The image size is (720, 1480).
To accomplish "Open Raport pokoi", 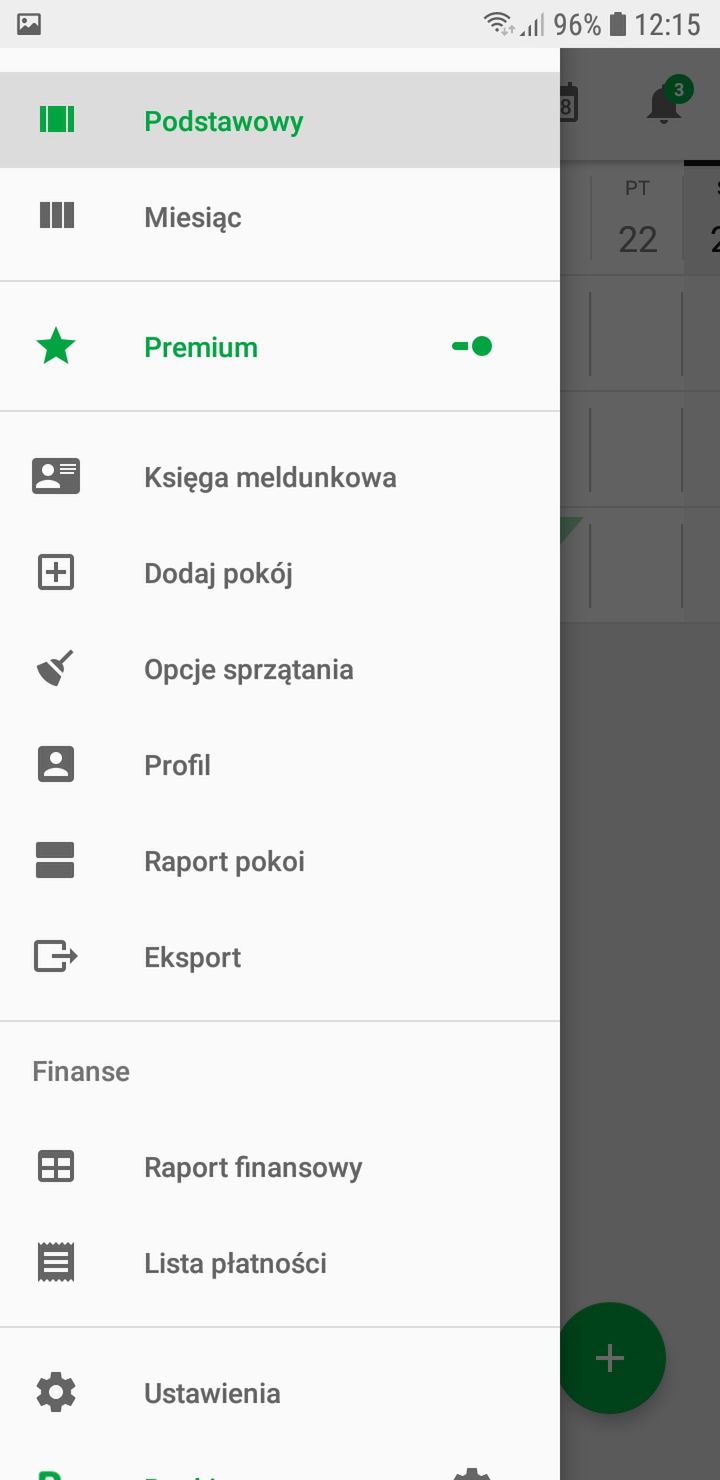I will click(280, 860).
